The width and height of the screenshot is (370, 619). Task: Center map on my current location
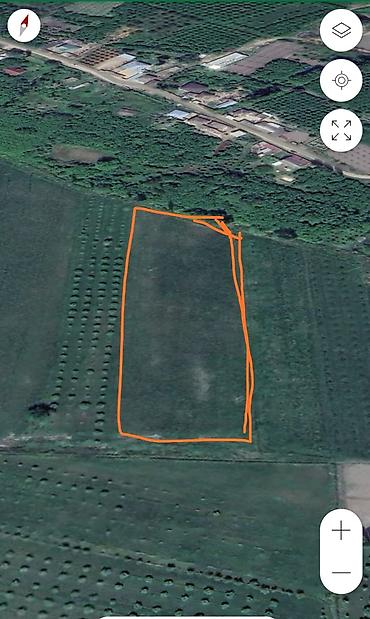coord(341,81)
